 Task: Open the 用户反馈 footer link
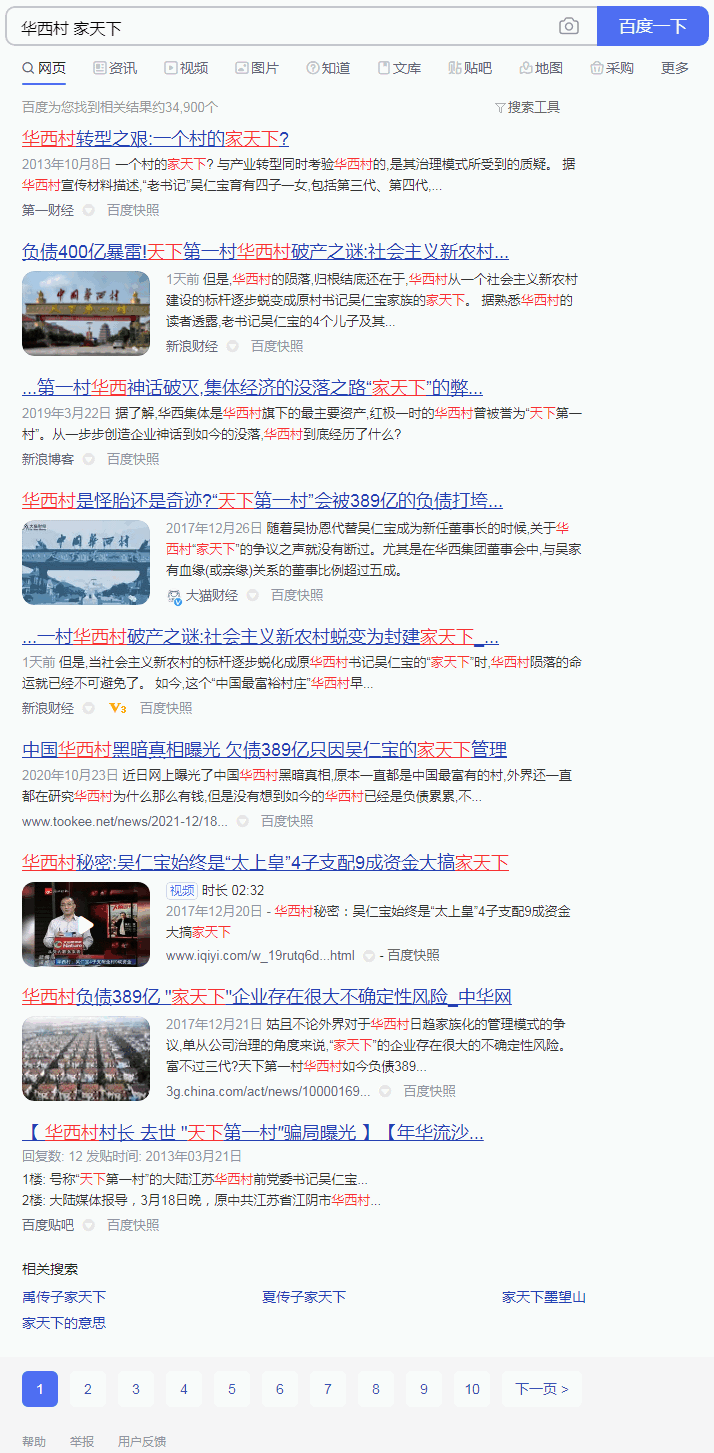pyautogui.click(x=142, y=1441)
